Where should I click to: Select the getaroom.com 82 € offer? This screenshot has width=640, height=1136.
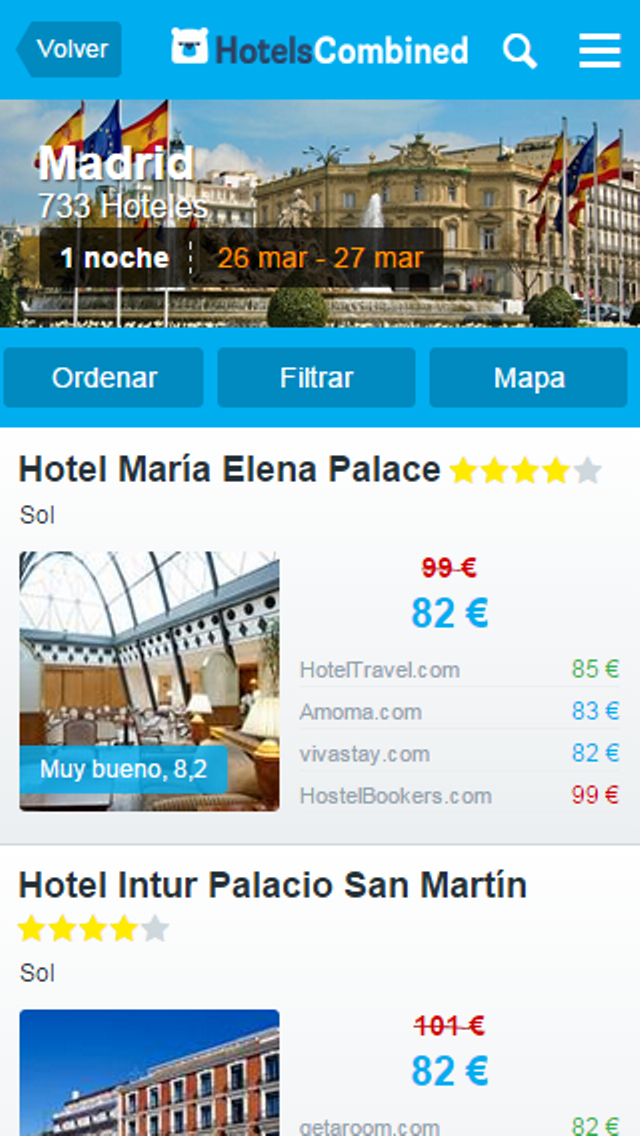(x=459, y=1126)
